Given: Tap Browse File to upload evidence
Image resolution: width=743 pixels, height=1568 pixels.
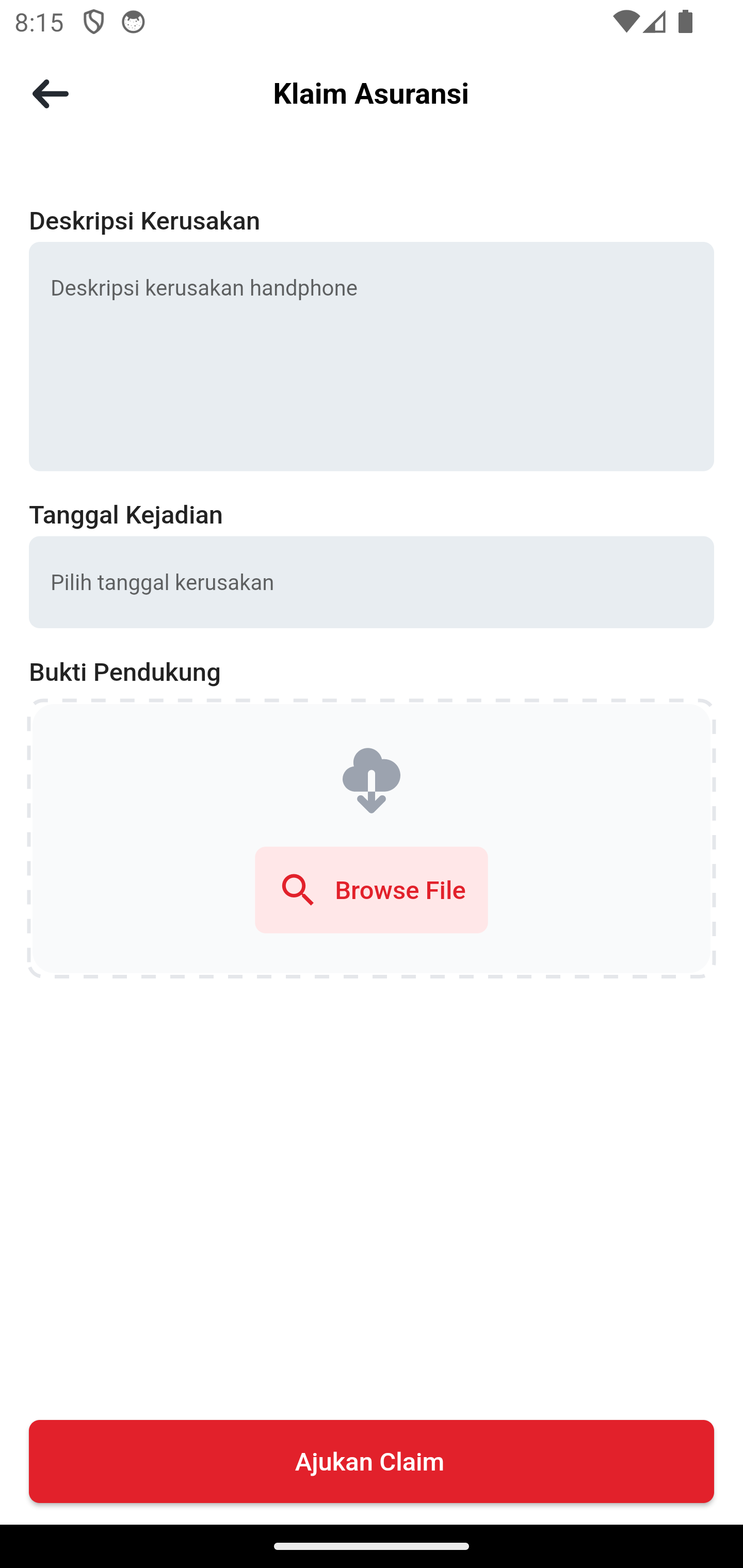Looking at the screenshot, I should tap(372, 890).
